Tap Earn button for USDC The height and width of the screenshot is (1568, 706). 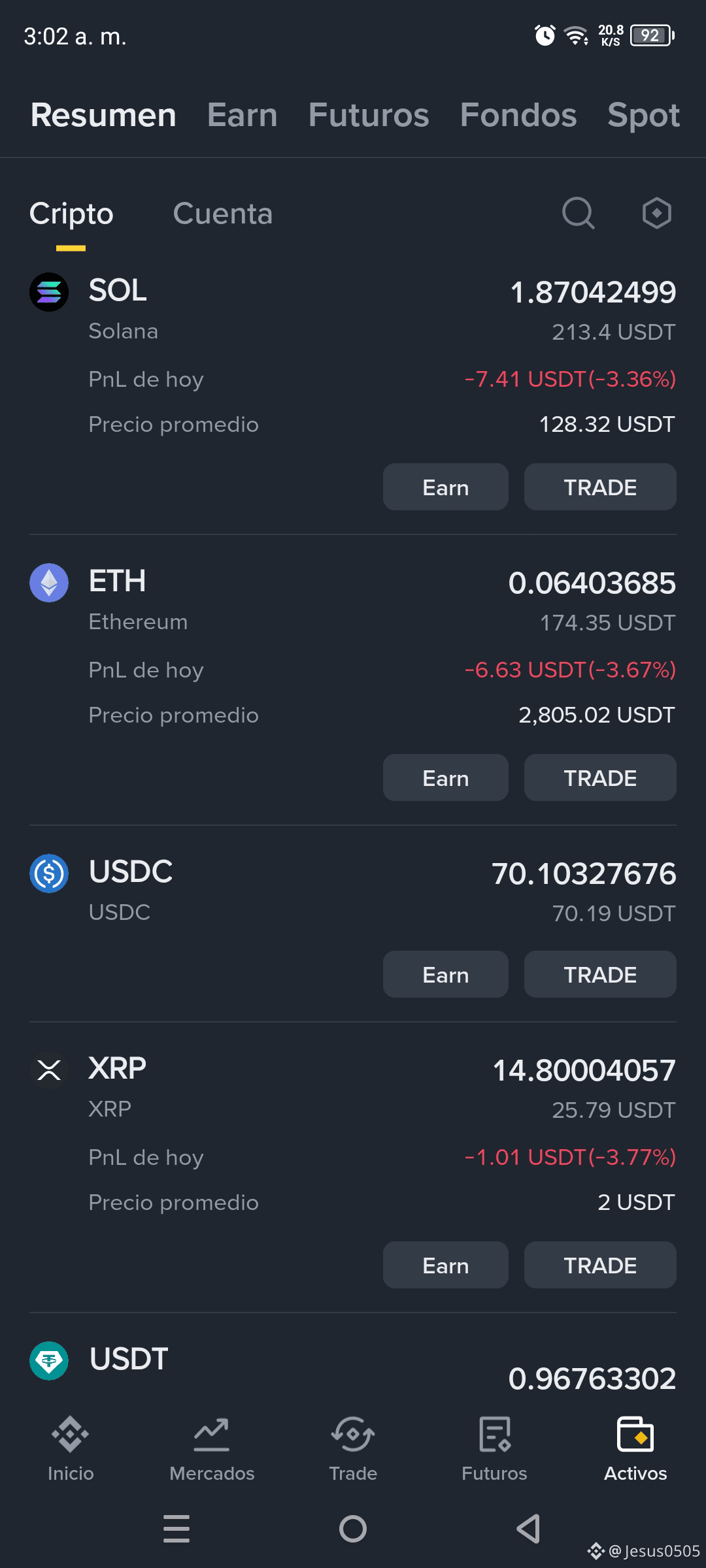(446, 974)
